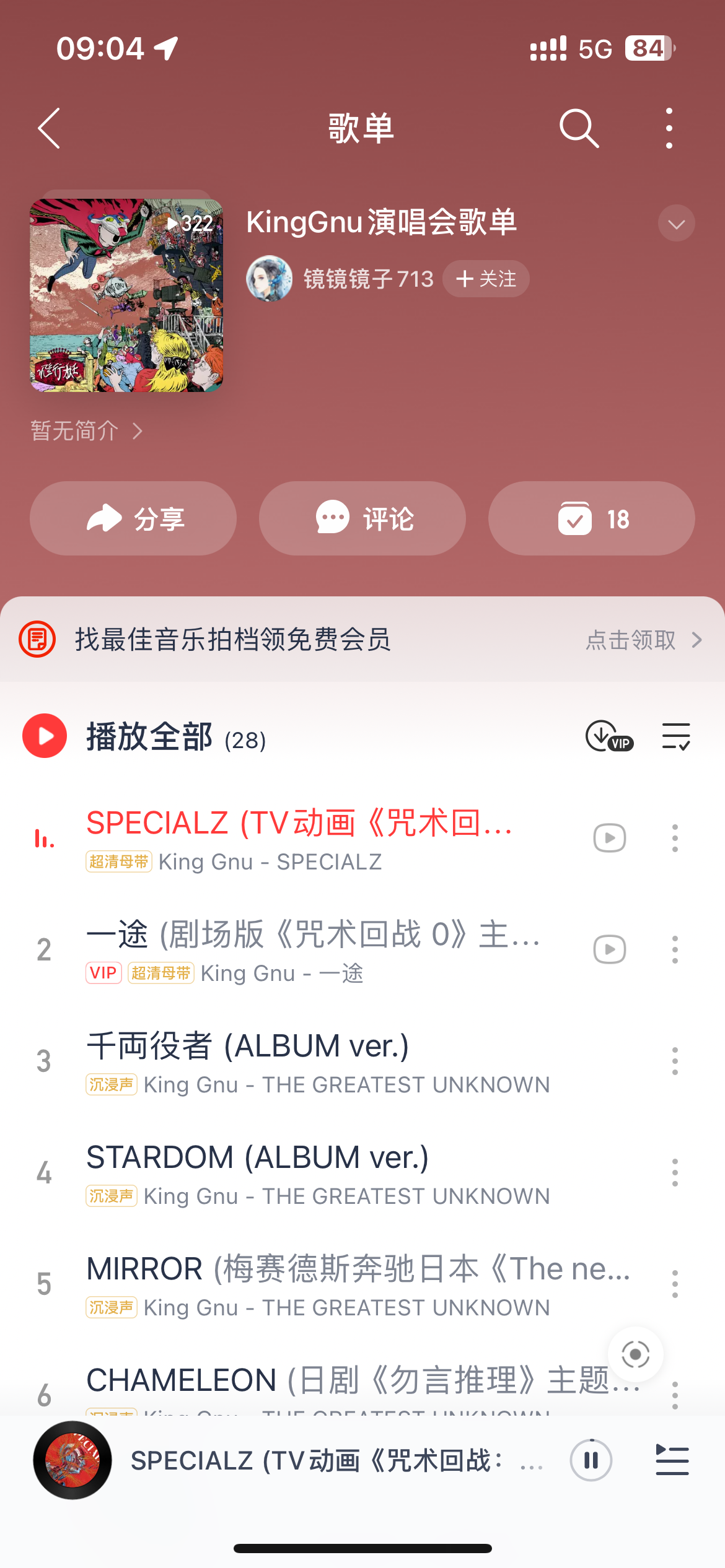Open the top-right overflow menu

coord(669,128)
